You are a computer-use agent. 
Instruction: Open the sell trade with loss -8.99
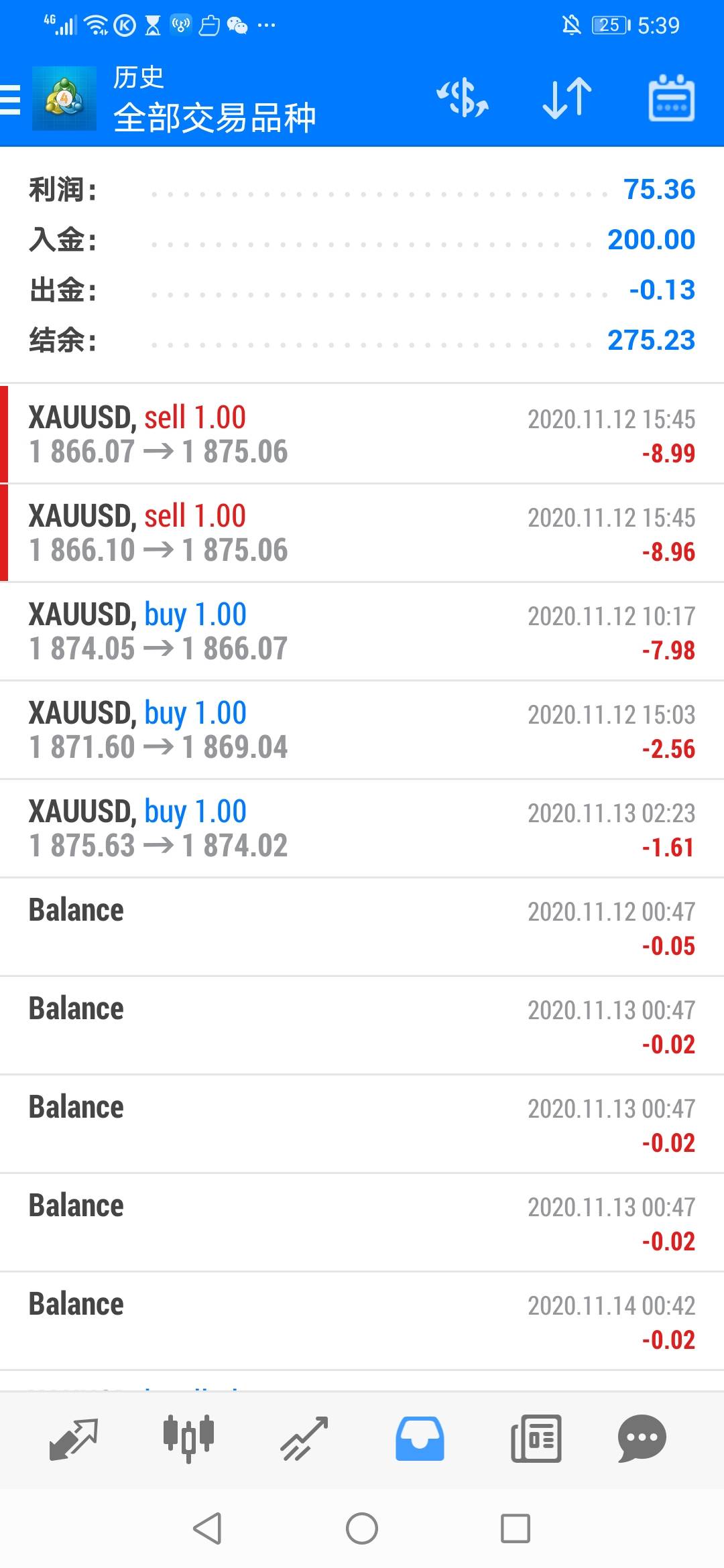tap(362, 434)
